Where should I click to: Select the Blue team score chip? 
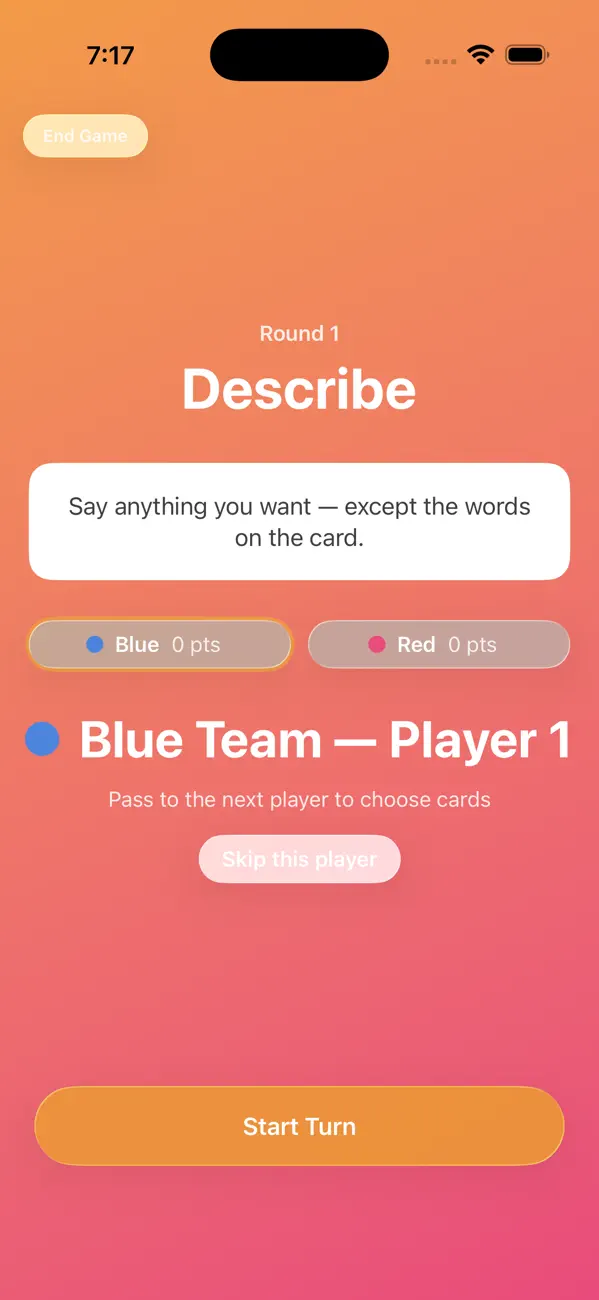pos(160,644)
